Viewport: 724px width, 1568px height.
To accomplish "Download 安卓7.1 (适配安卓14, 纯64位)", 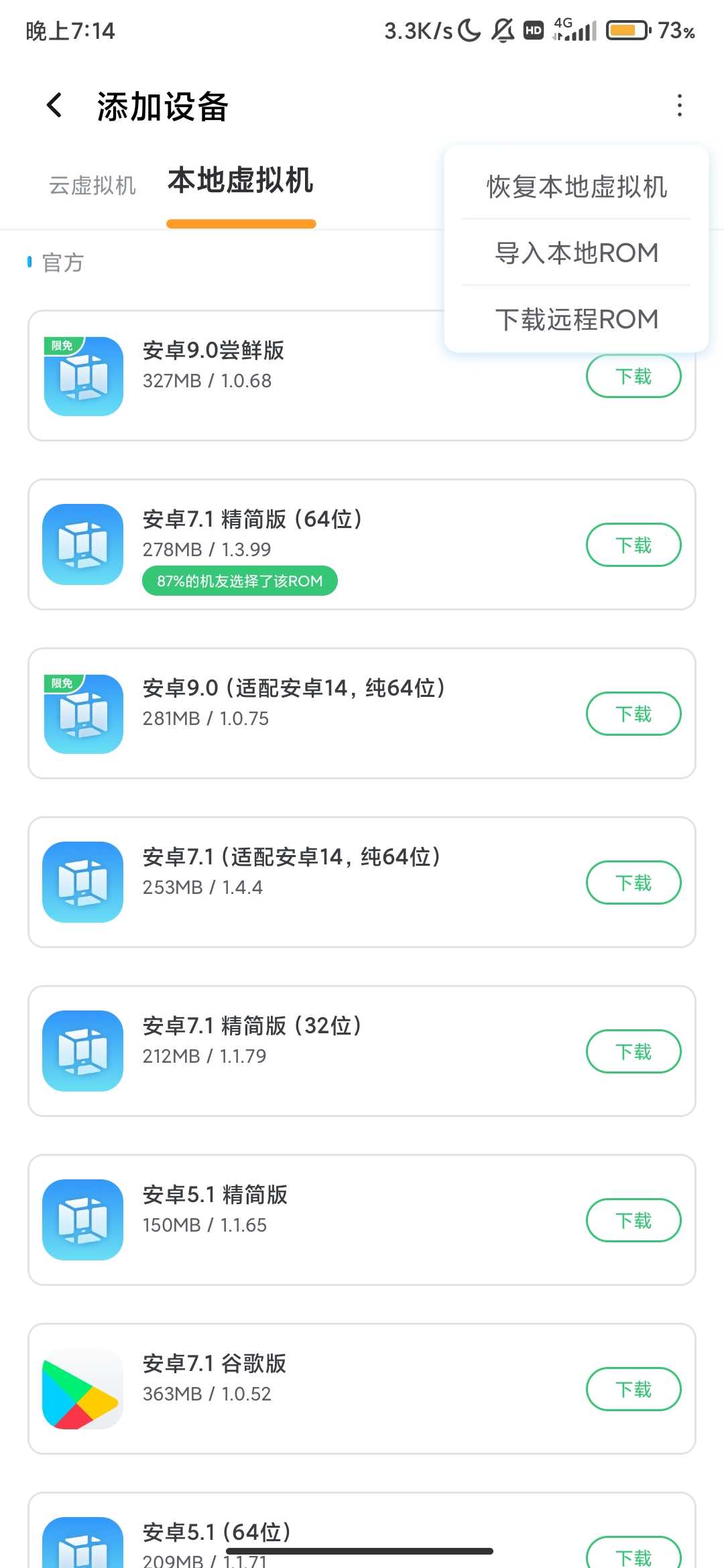I will pyautogui.click(x=633, y=883).
